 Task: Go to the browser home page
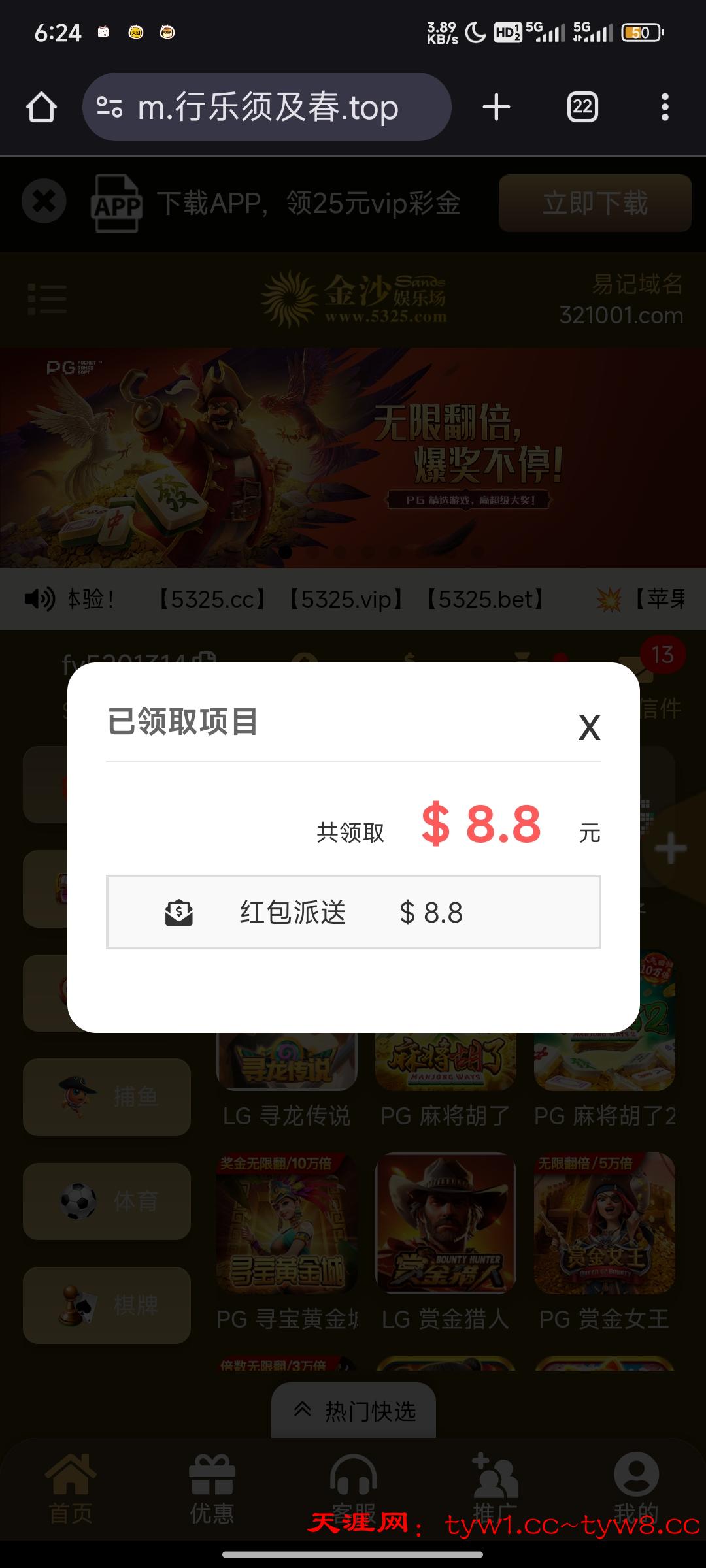pyautogui.click(x=41, y=107)
